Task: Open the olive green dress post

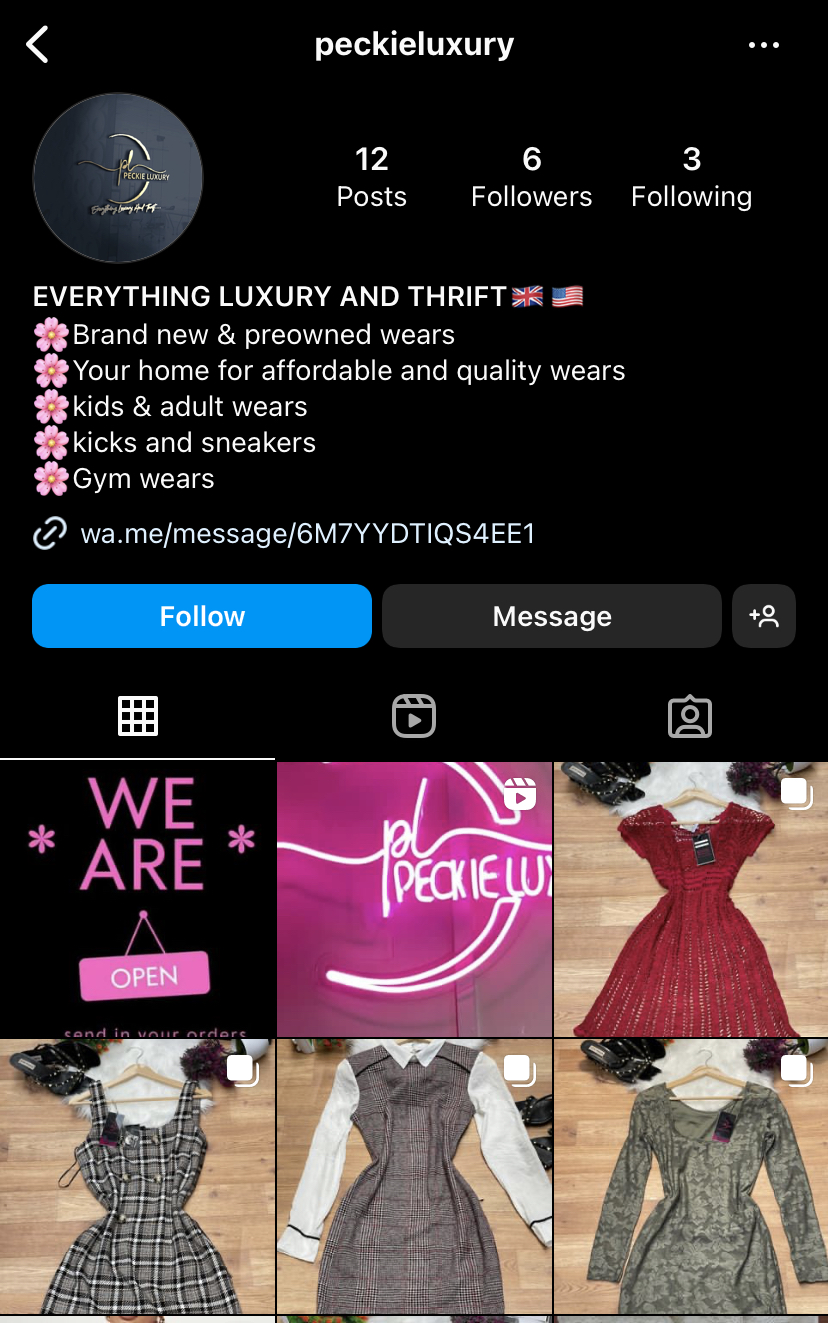Action: [x=689, y=1176]
